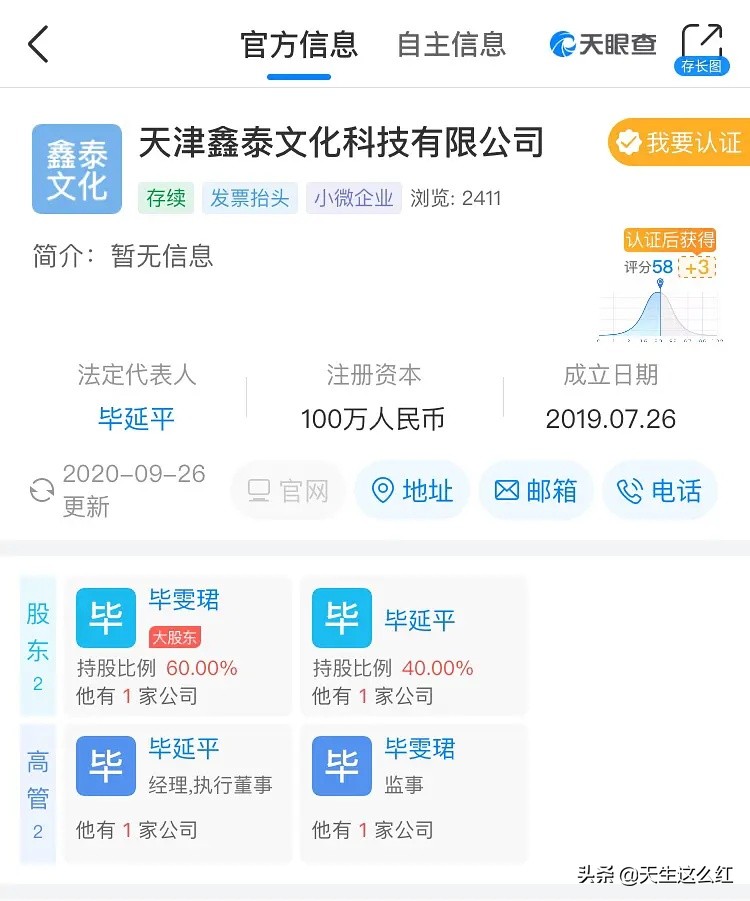Tap the share/export icon labeled 存长图
Screen dimensions: 750x901
(704, 40)
